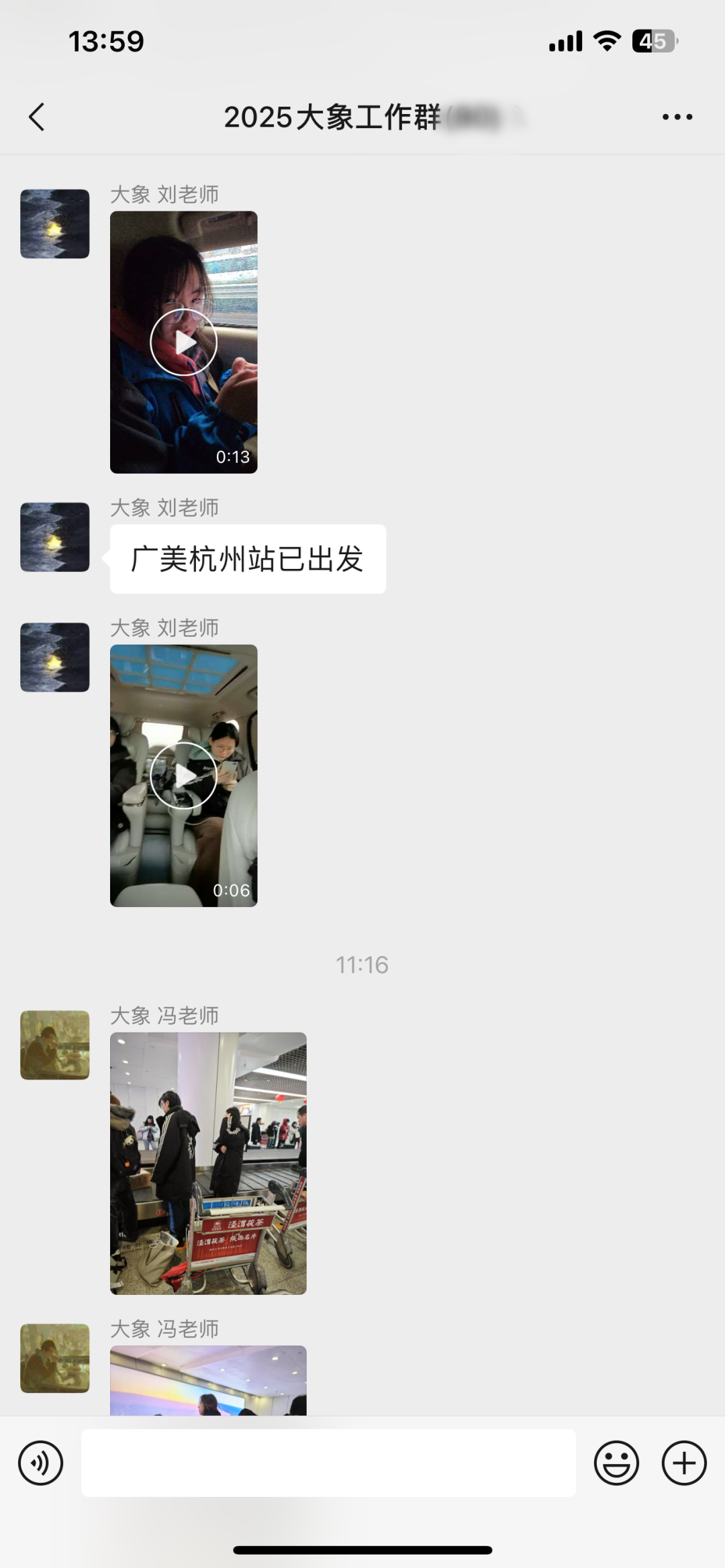This screenshot has width=725, height=1568.
Task: Play the 0:06 car interior video
Action: coord(183,776)
